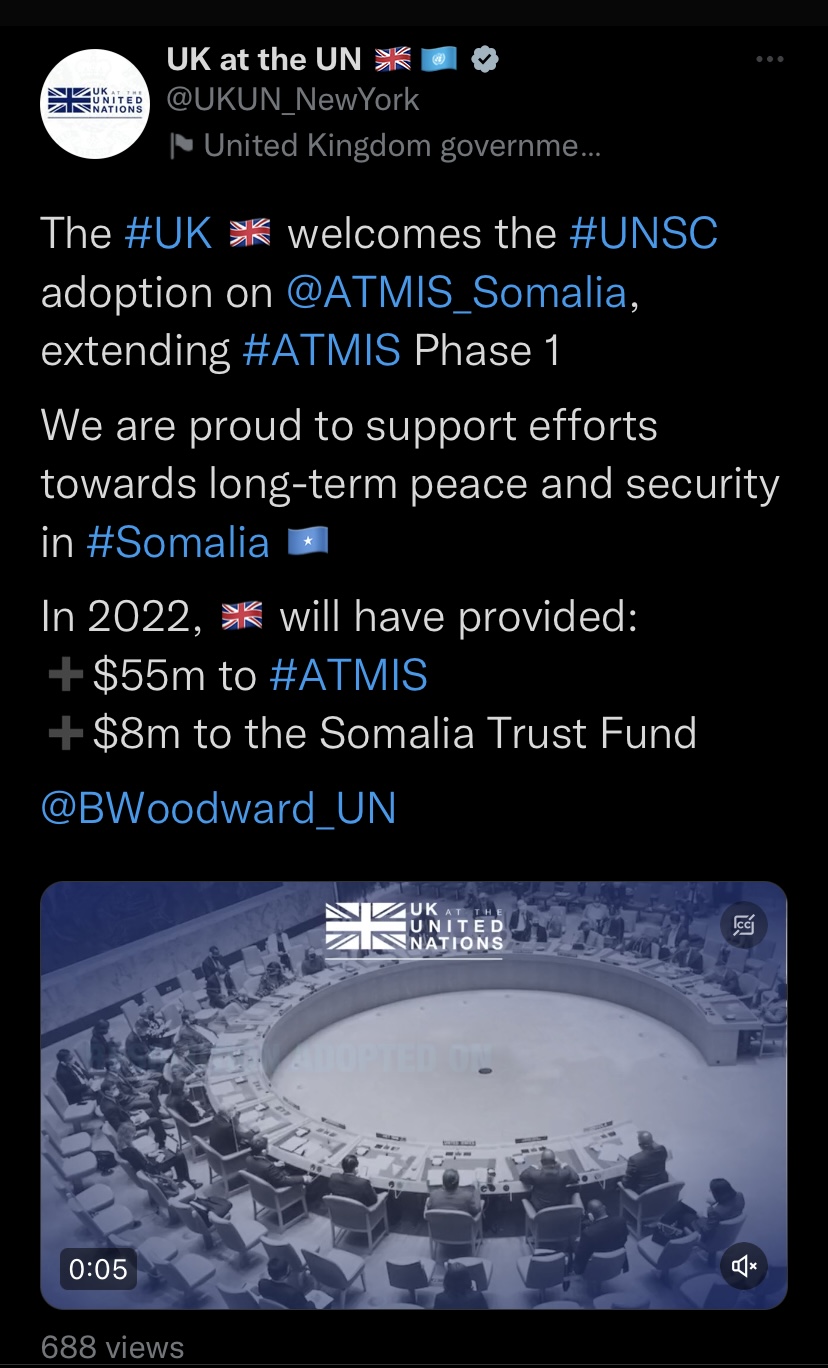Toggle video closed captions

click(744, 925)
